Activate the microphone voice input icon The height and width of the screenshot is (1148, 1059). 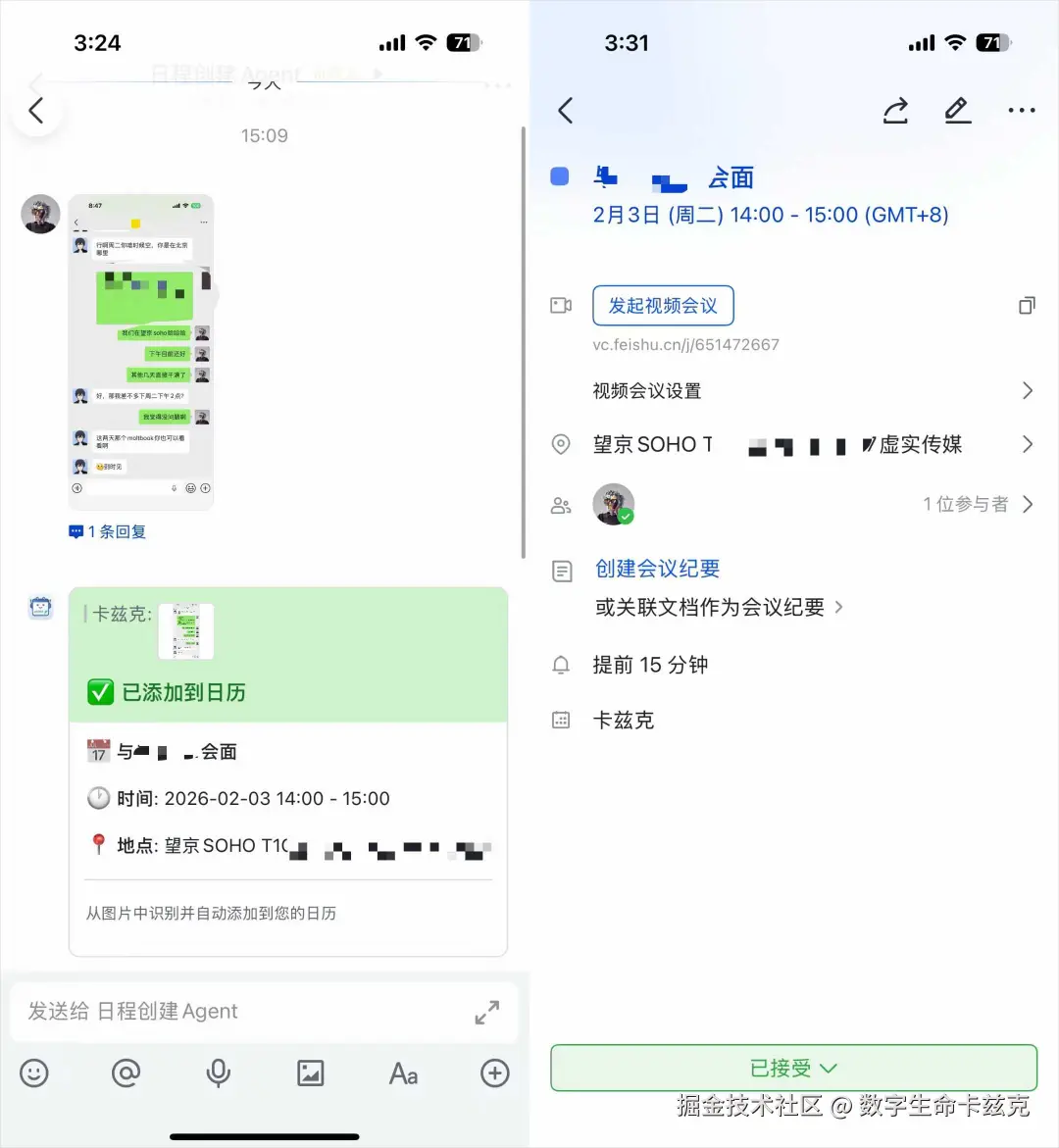(x=217, y=1073)
